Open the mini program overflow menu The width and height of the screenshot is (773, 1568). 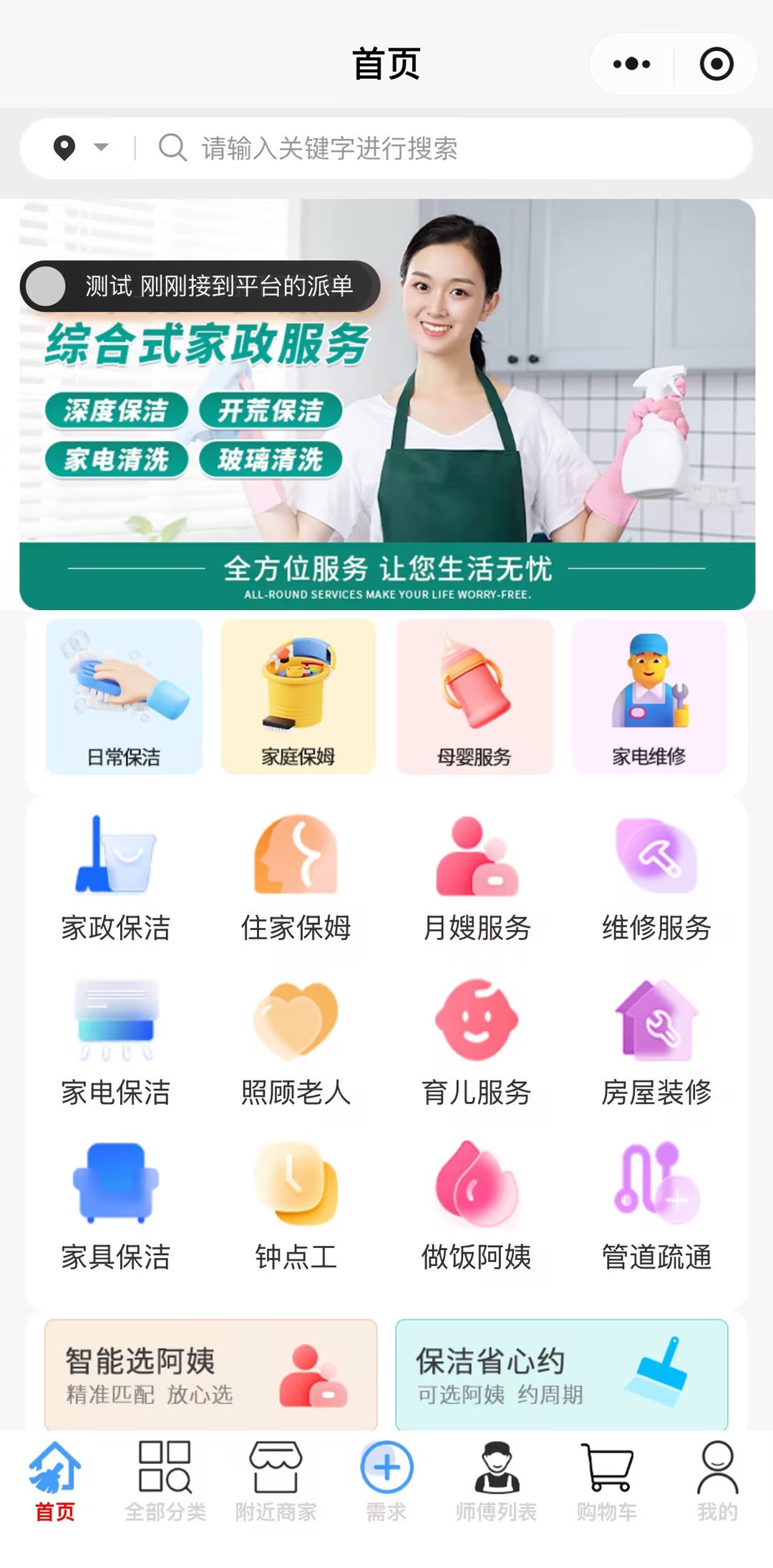(631, 64)
